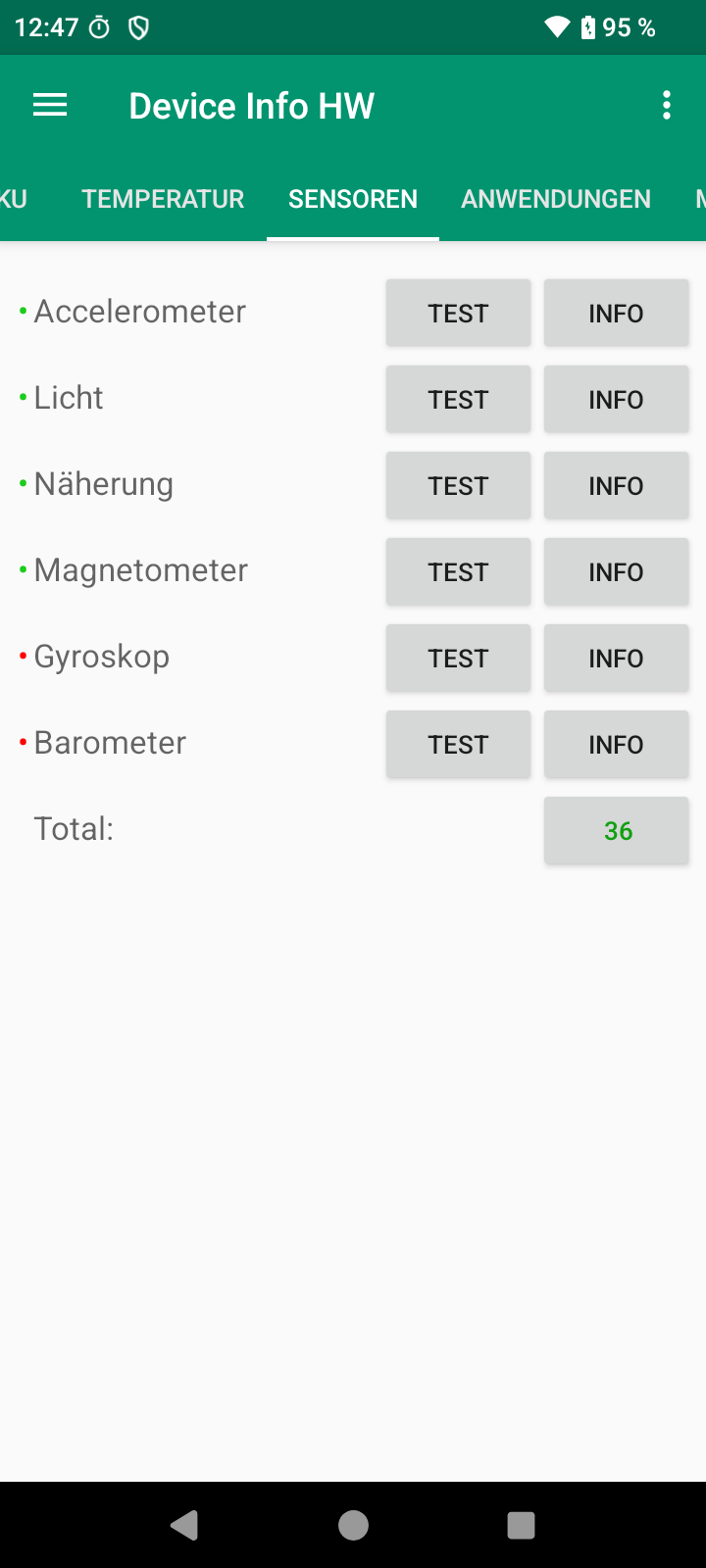Viewport: 706px width, 1568px height.
Task: View Gyroskop info
Action: tap(616, 659)
